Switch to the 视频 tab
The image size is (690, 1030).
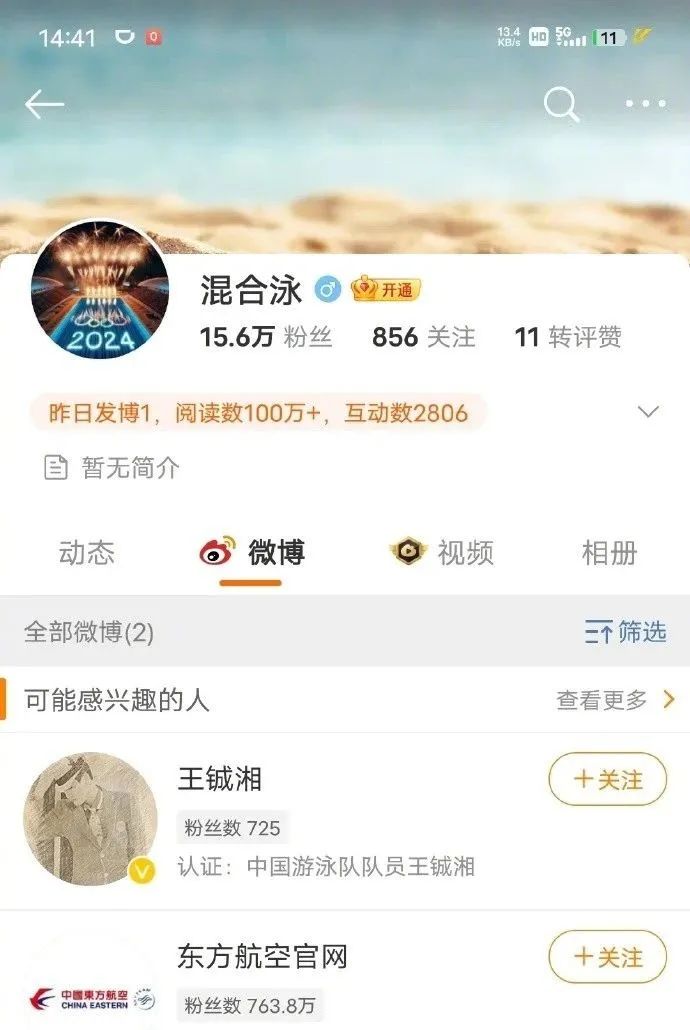coord(442,552)
